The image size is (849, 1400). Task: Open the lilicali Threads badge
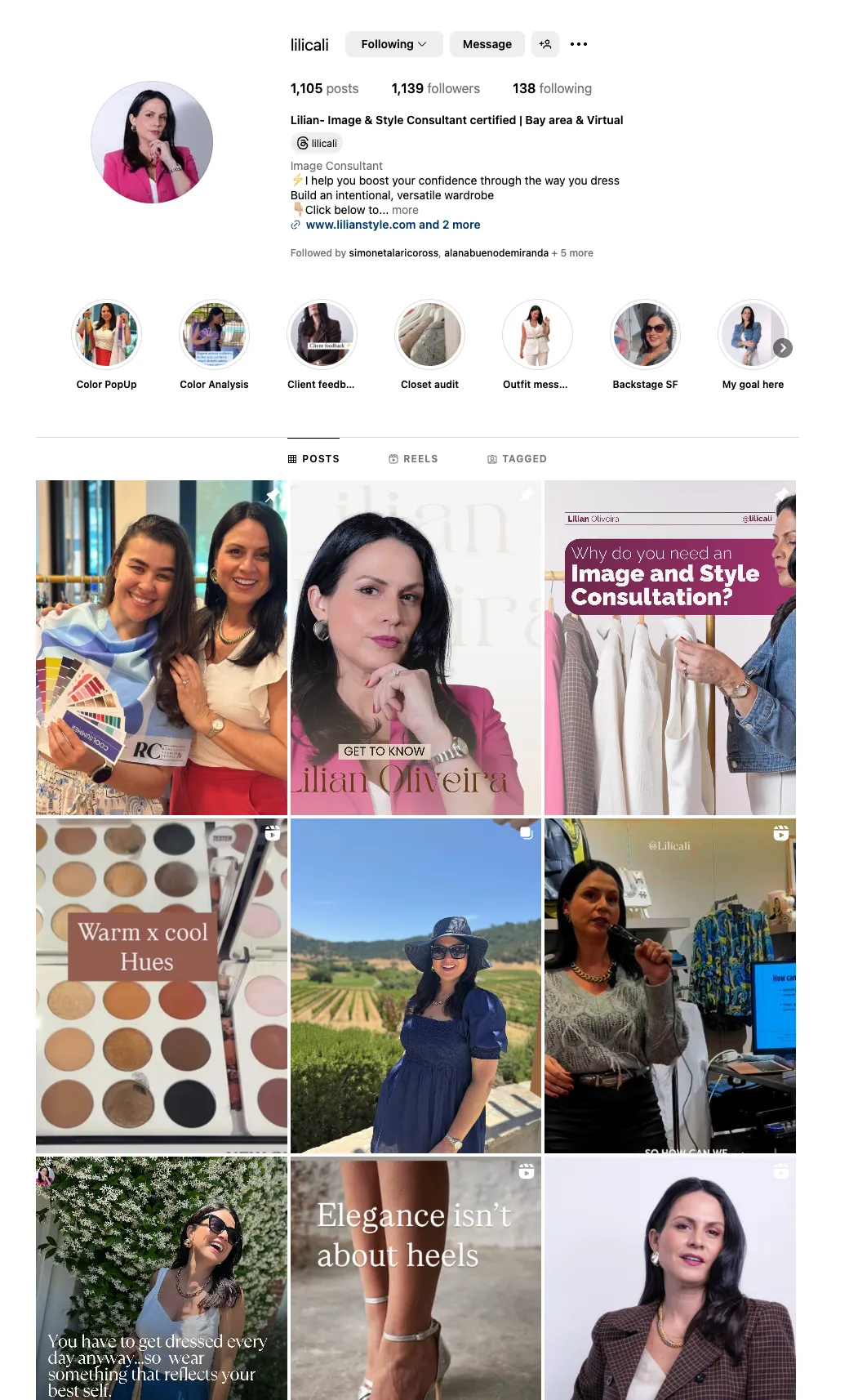point(317,143)
